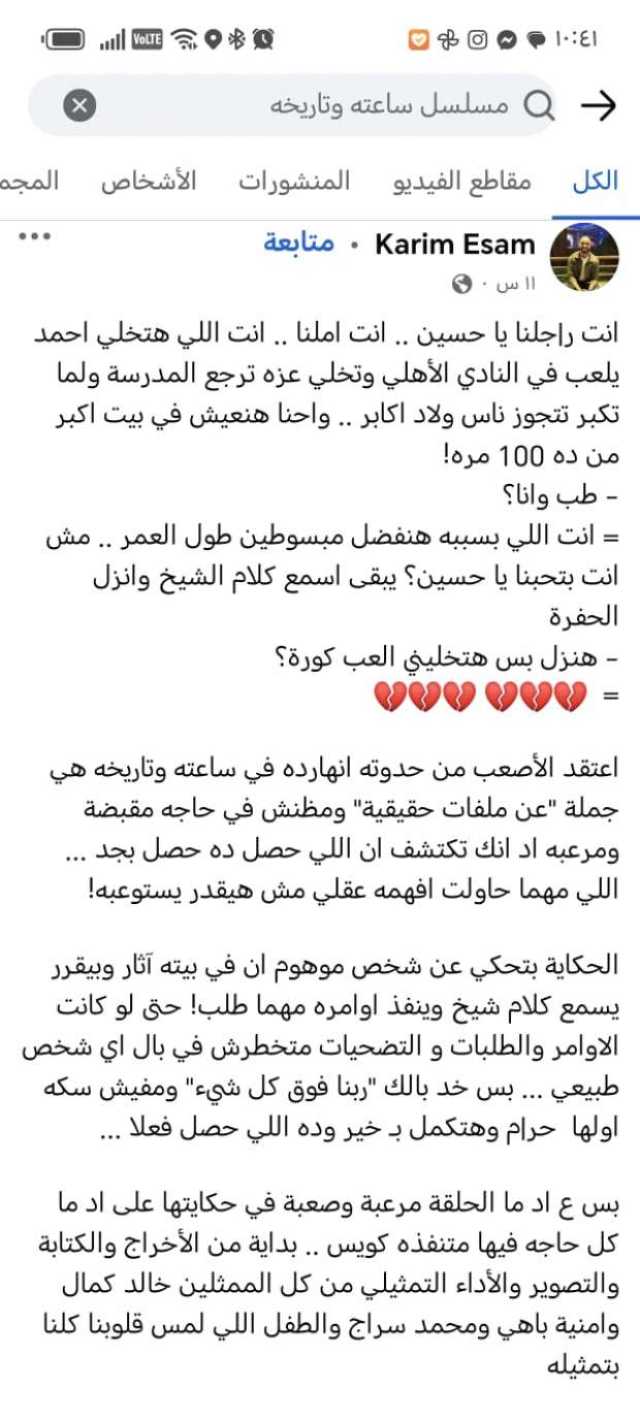Switch to the الأشخاص tab
This screenshot has width=640, height=1420.
point(148,181)
